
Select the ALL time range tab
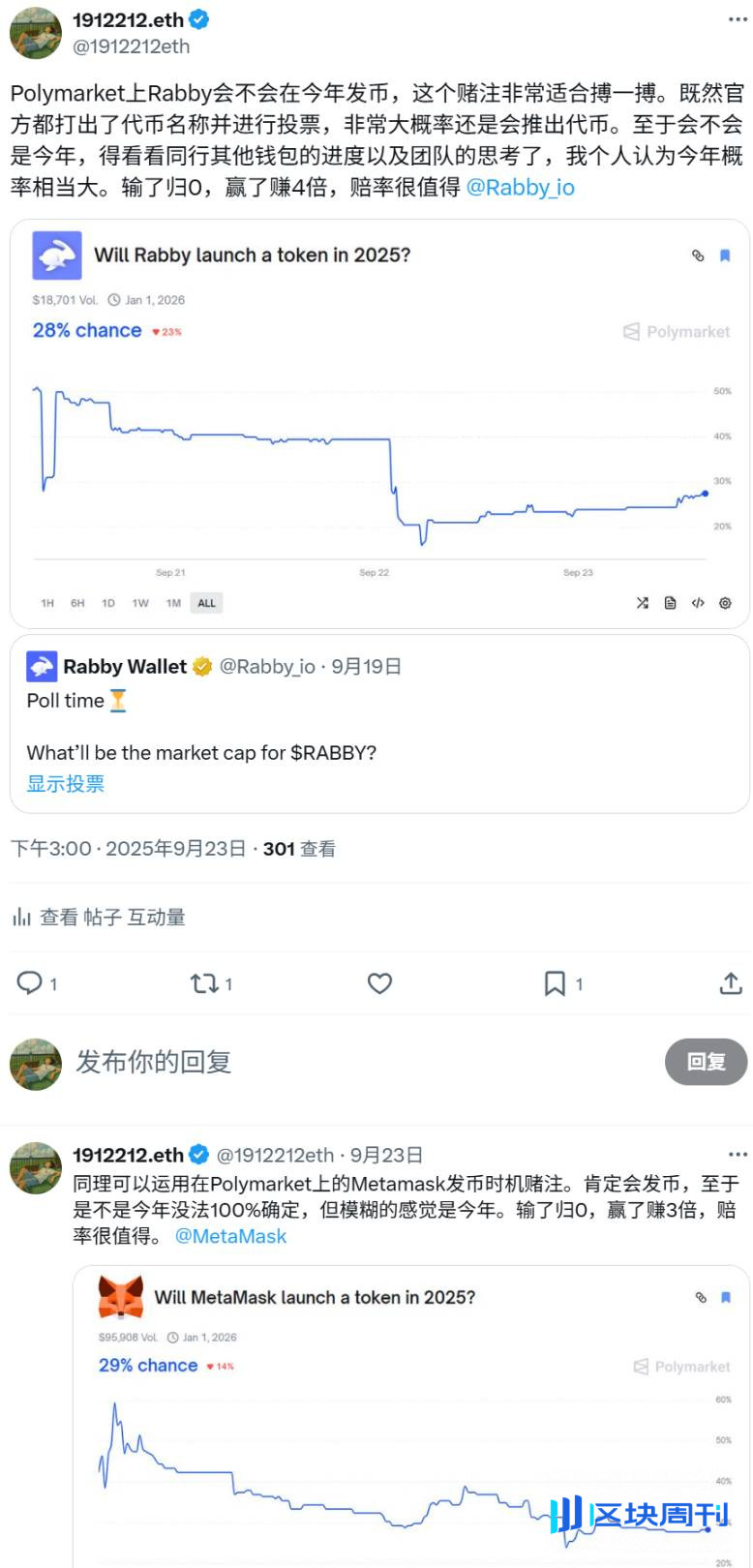[x=205, y=603]
